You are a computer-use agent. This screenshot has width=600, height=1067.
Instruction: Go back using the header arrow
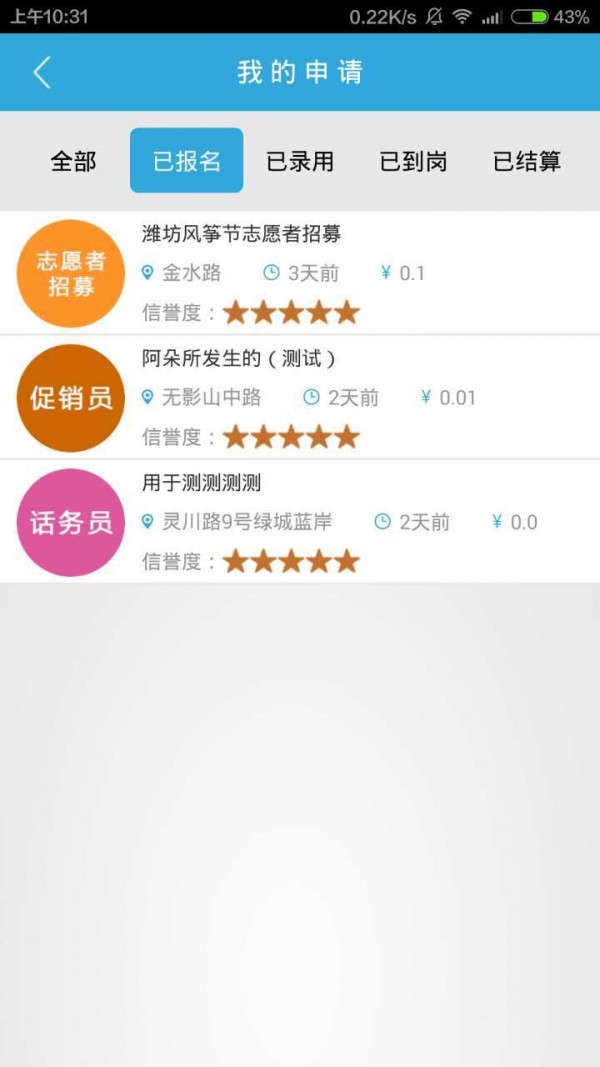[x=42, y=72]
